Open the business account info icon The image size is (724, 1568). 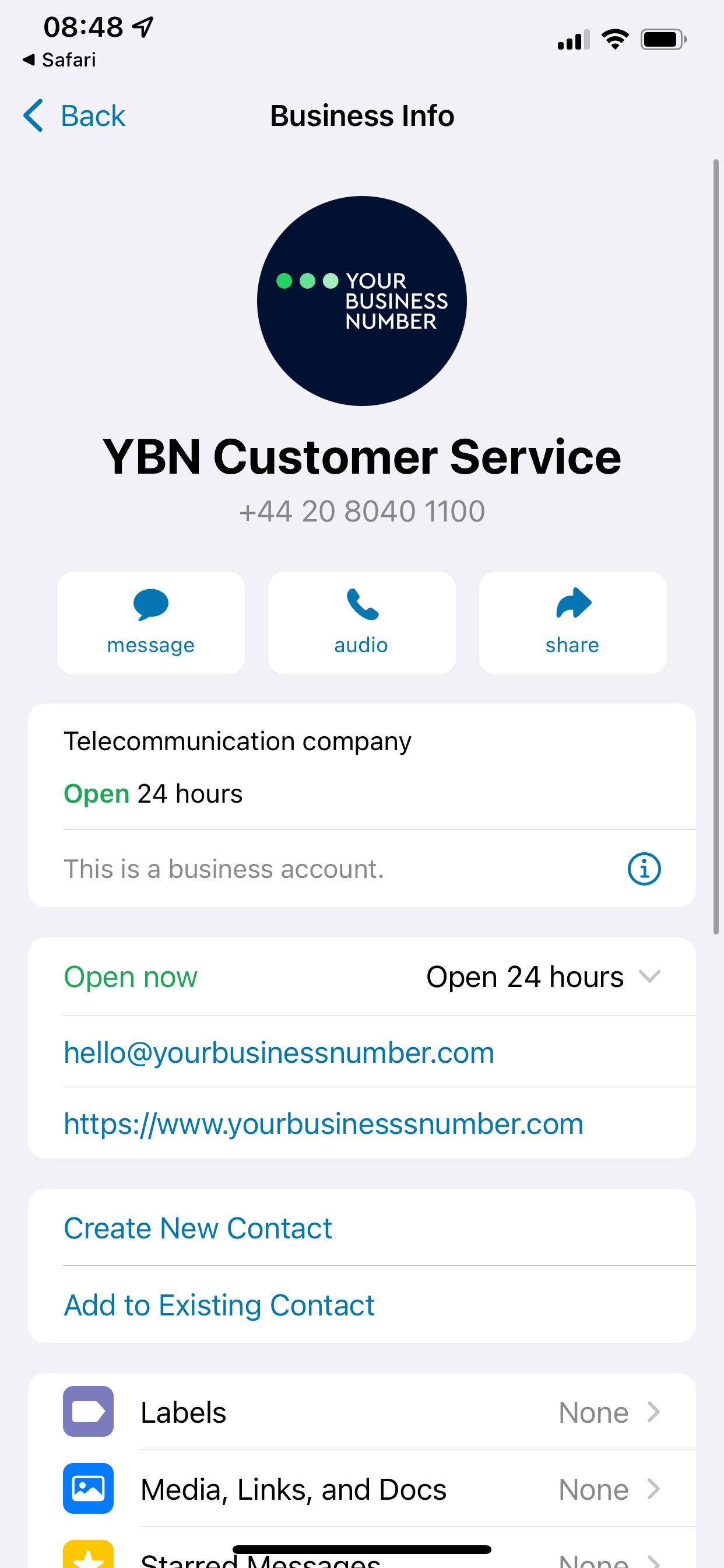tap(644, 869)
